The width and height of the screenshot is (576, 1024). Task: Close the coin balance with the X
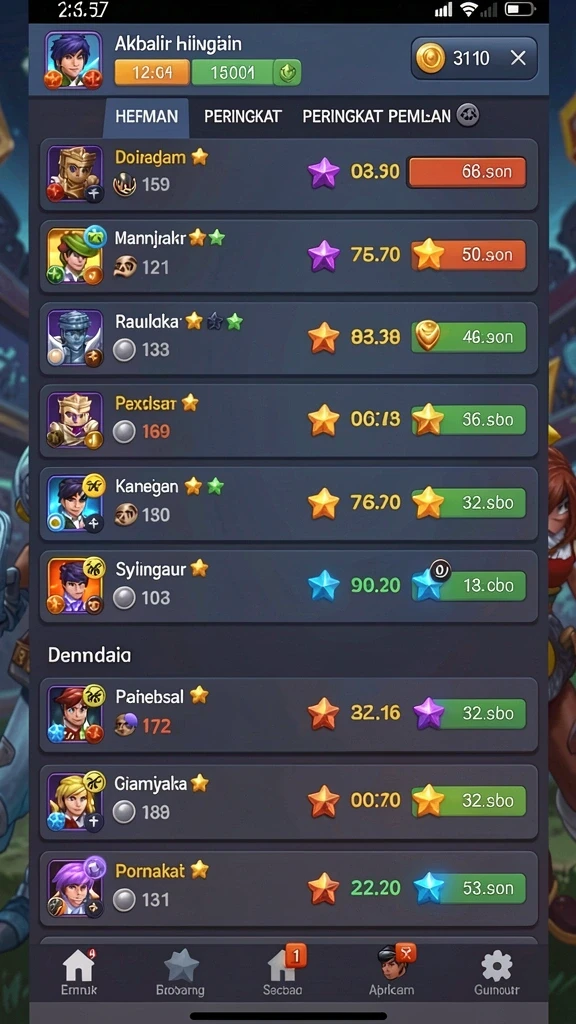(518, 59)
